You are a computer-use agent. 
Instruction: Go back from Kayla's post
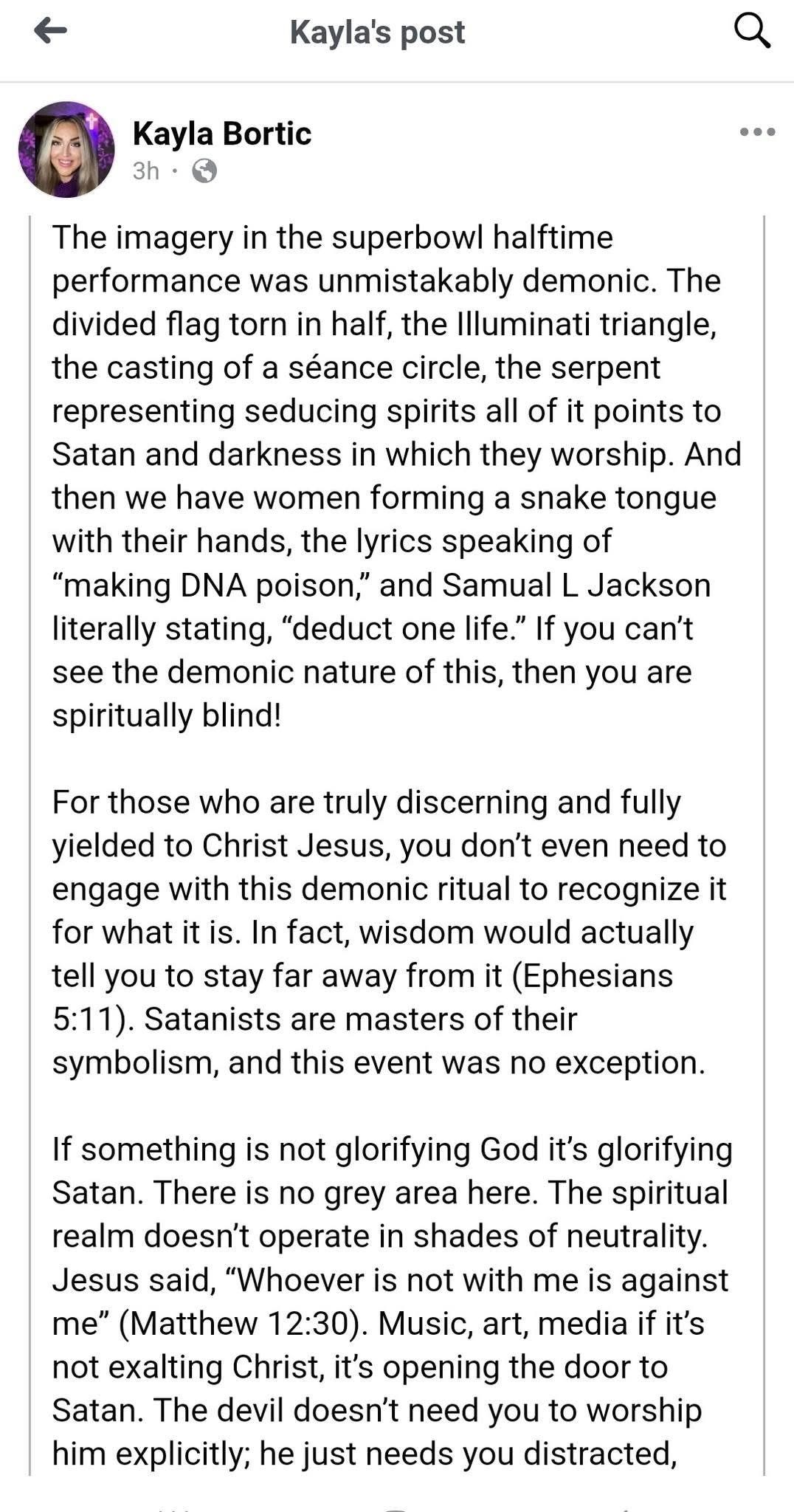tap(50, 30)
